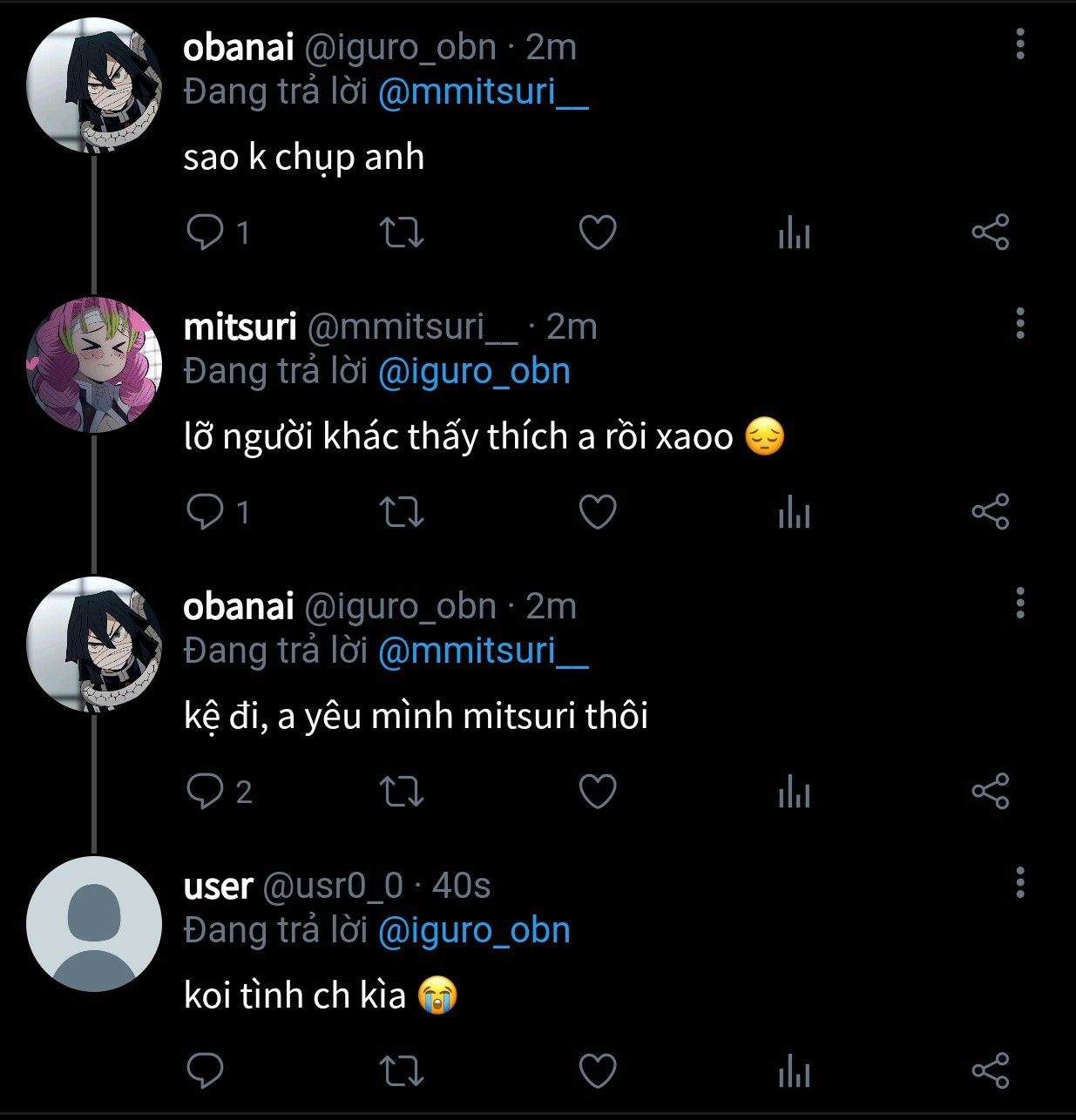The width and height of the screenshot is (1076, 1120).
Task: Open the default avatar of @usr0_0
Action: coord(94,924)
